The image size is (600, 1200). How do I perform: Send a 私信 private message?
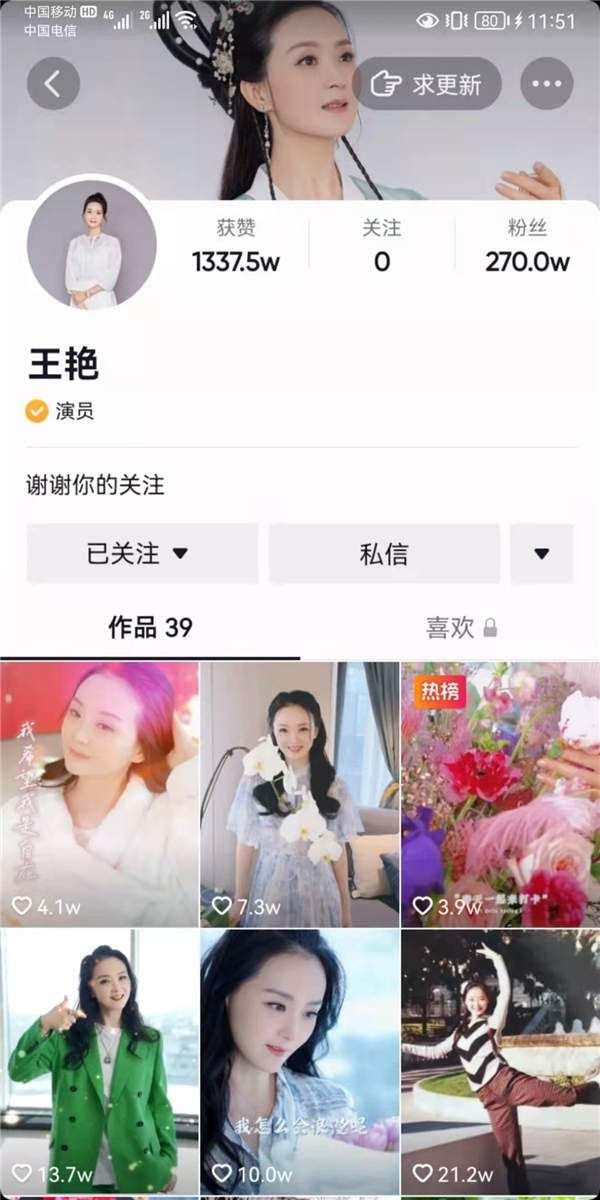coord(384,553)
